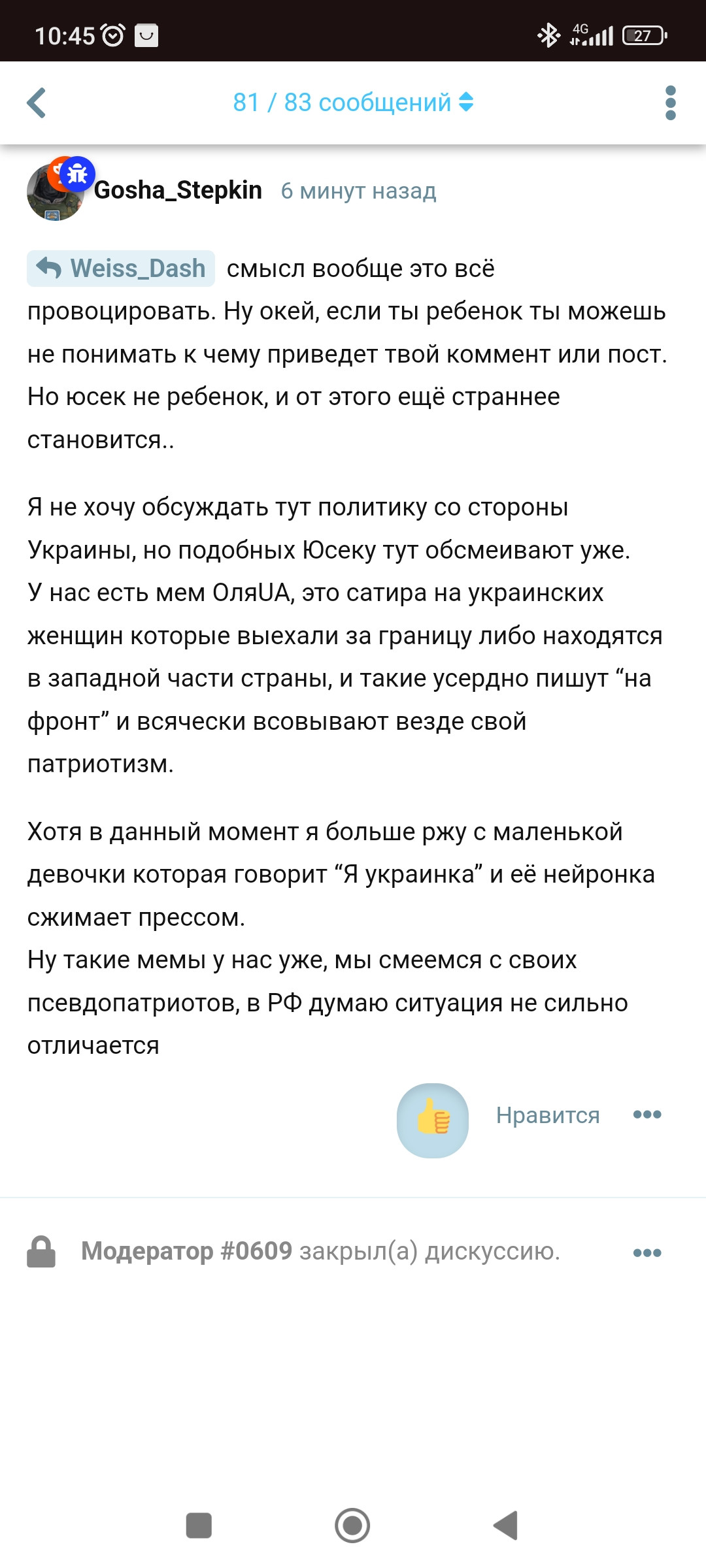View the post permalink '6 минут назад'

358,191
